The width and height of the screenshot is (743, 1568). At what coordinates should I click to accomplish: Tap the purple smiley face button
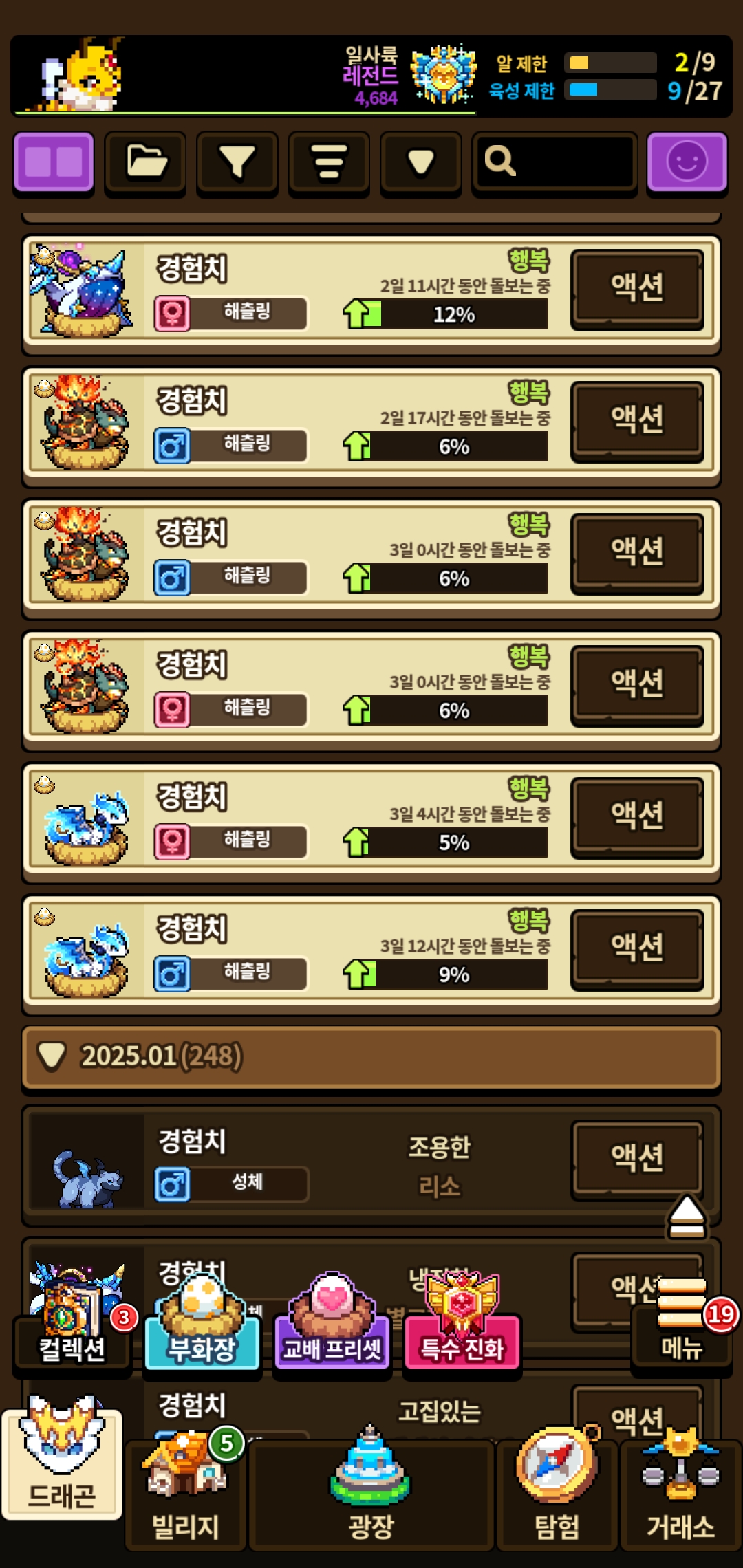click(x=687, y=162)
